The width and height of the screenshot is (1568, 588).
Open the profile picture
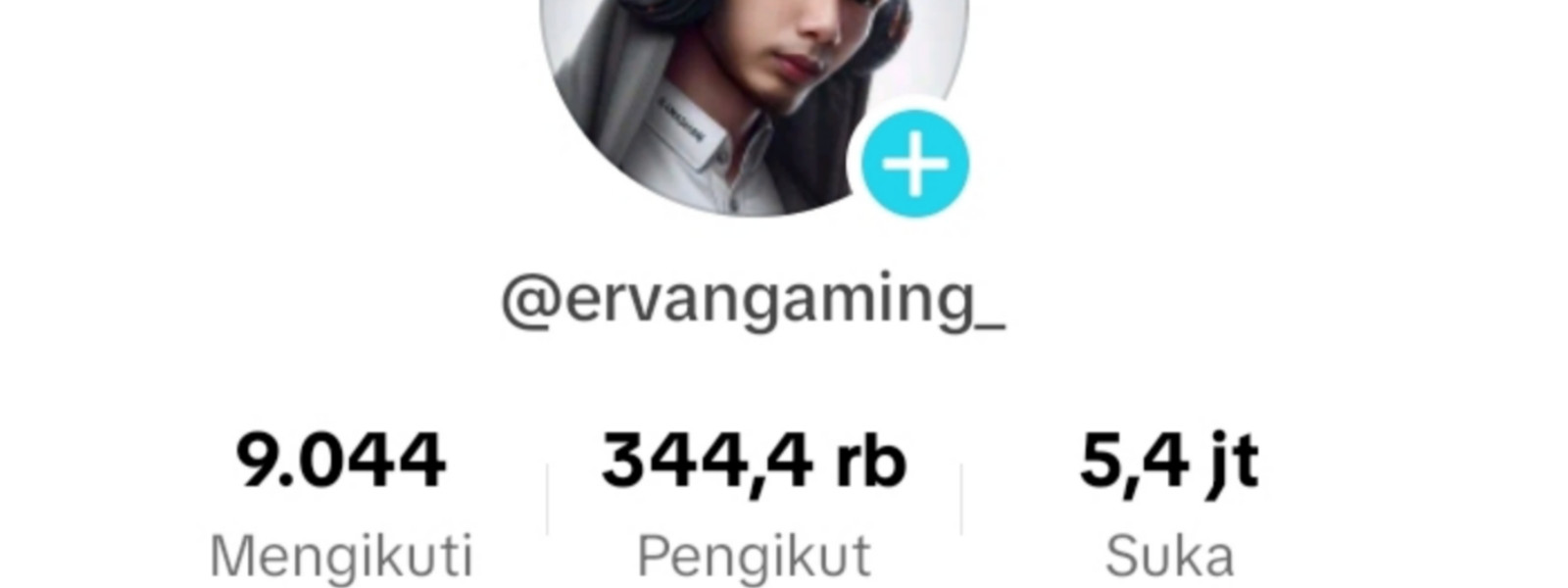point(735,88)
